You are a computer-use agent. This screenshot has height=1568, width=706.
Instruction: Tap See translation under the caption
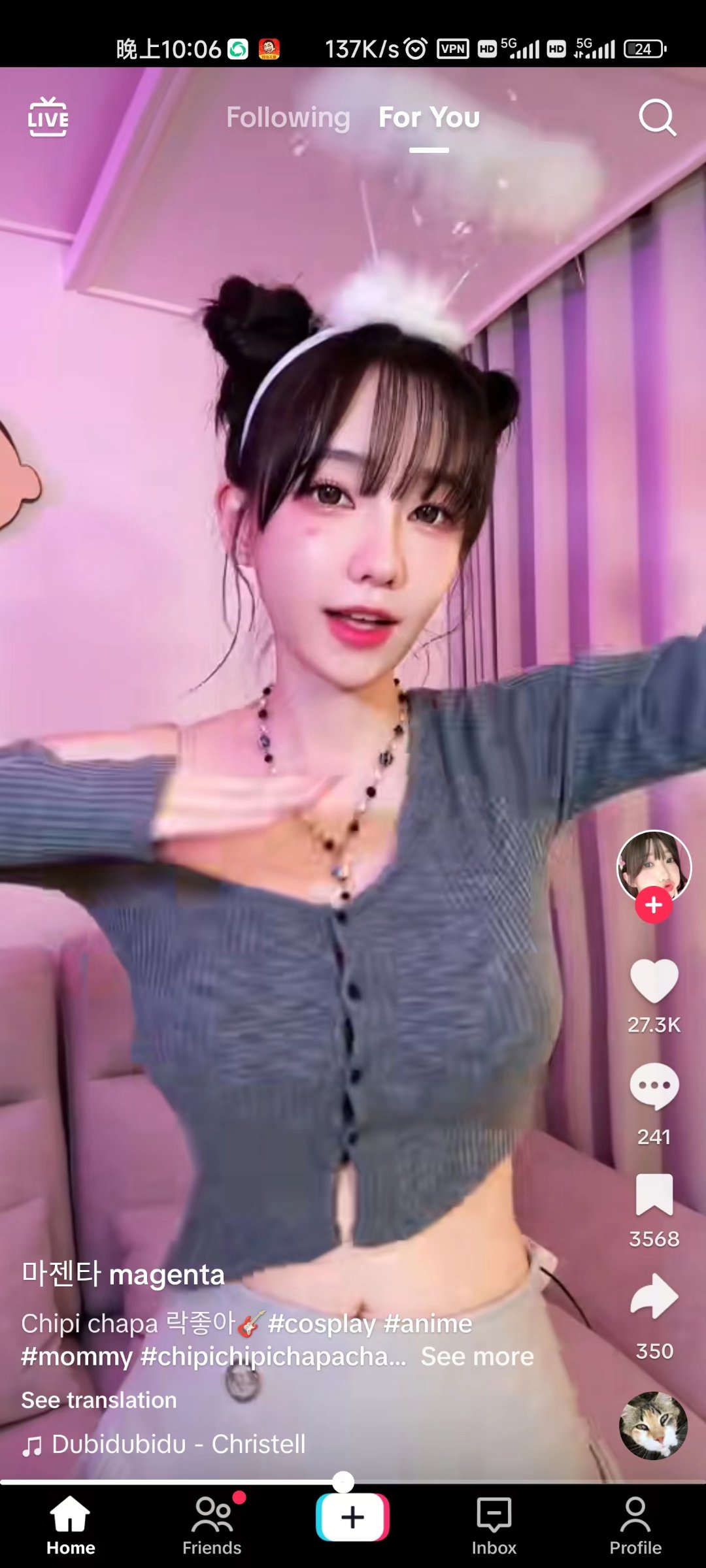coord(99,1400)
